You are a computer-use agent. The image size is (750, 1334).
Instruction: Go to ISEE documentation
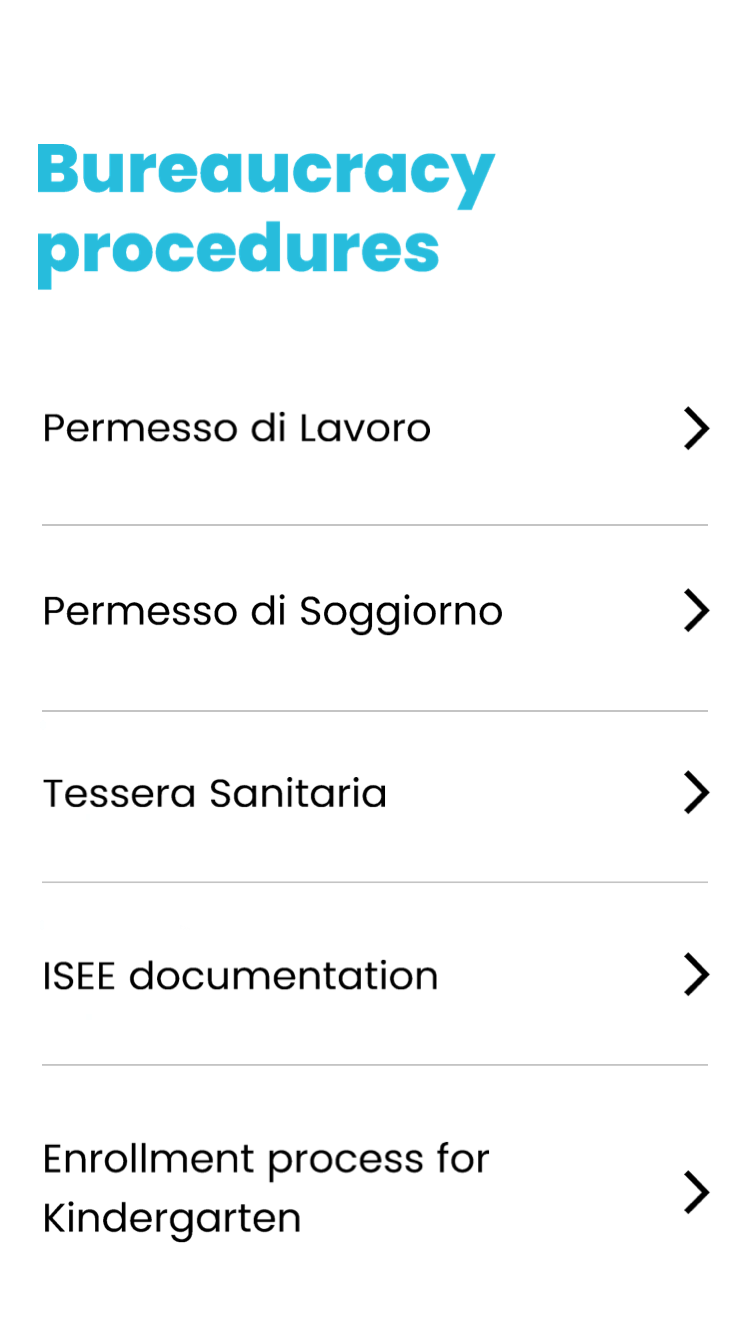click(x=374, y=975)
